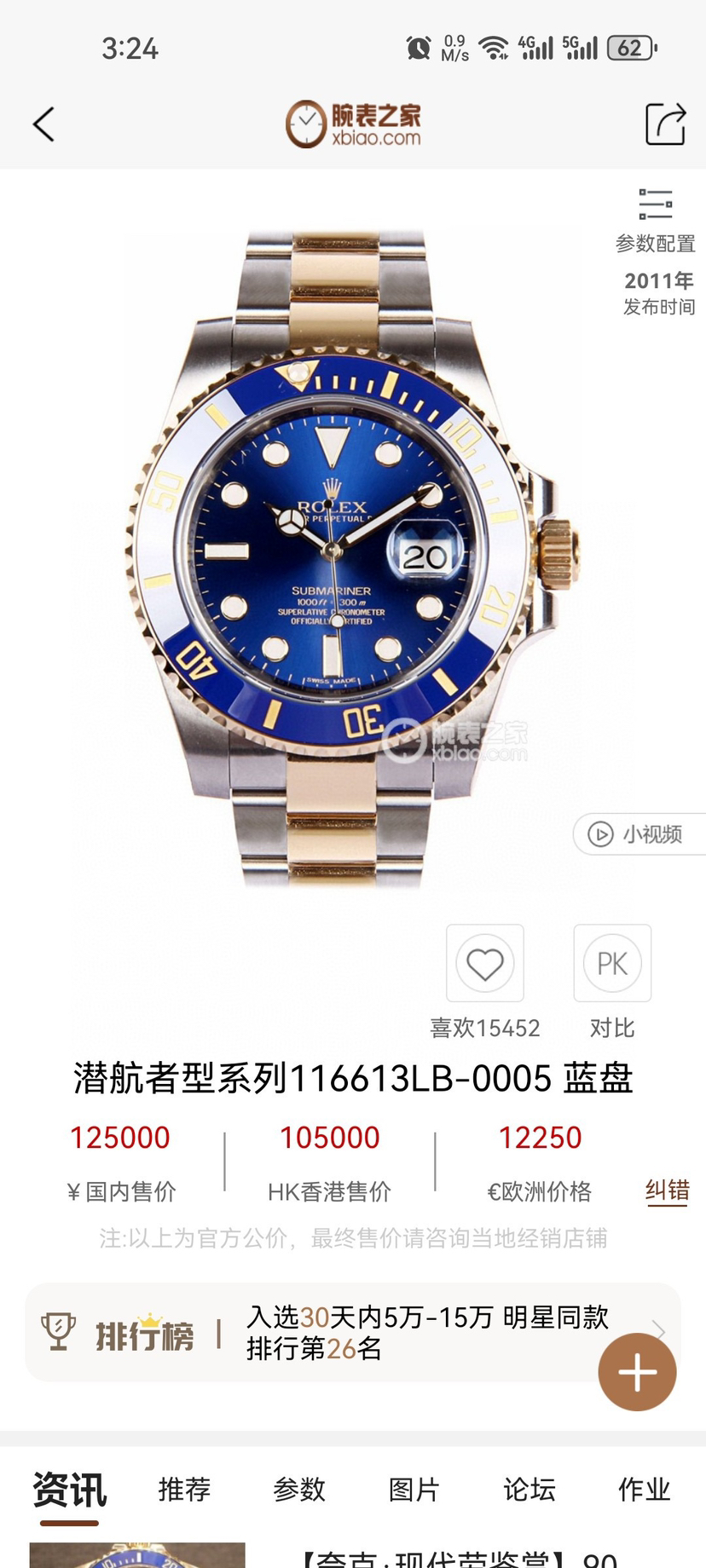The height and width of the screenshot is (1568, 706).
Task: Switch to the 参数 tab
Action: [299, 1490]
